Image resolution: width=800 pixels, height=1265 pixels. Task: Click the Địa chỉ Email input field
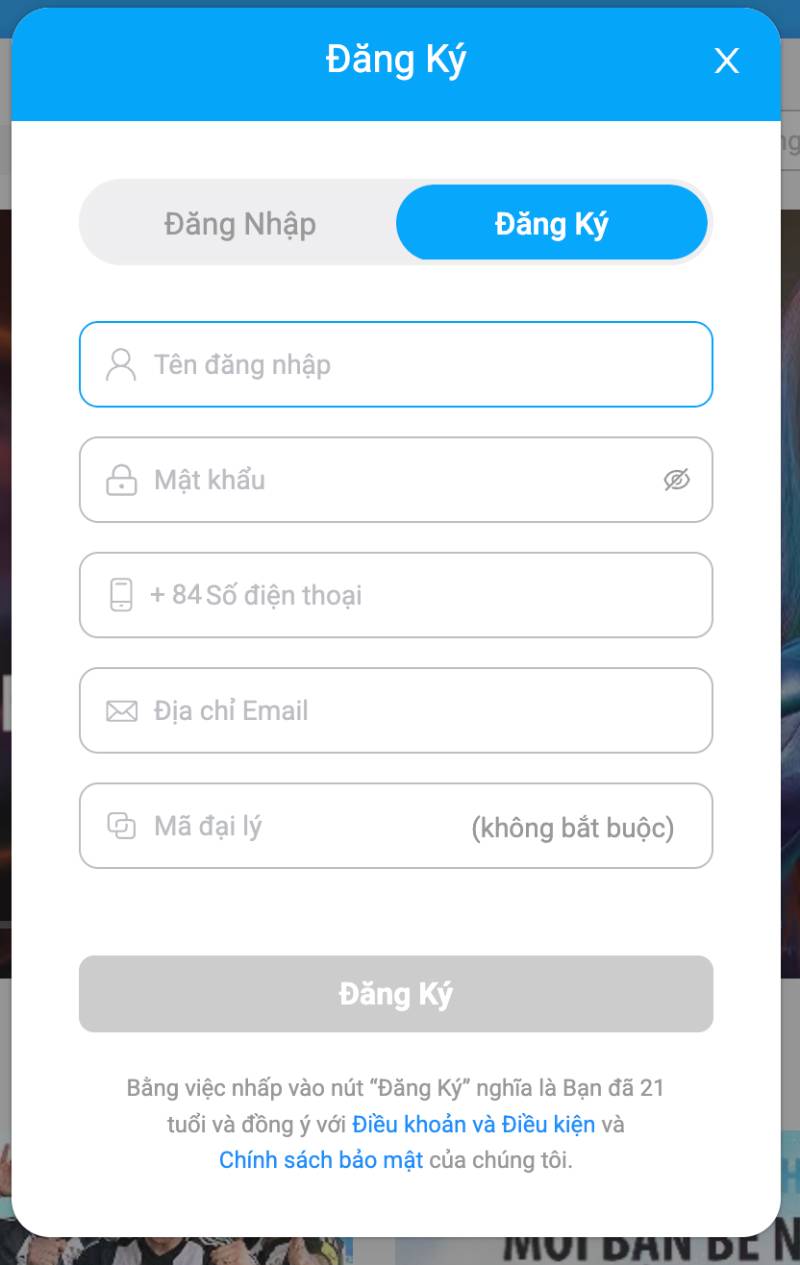396,710
